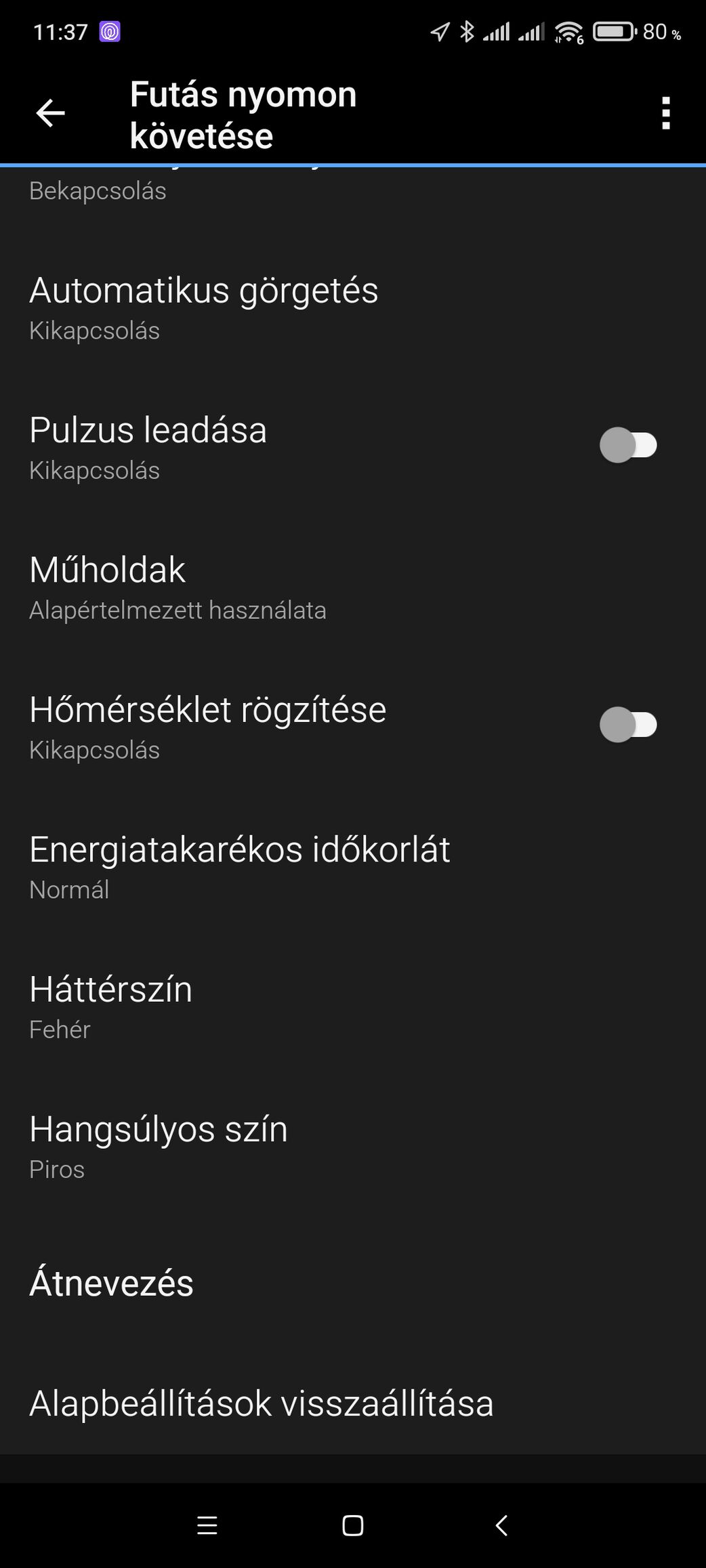The image size is (706, 1568).
Task: Go back using the app bar arrow
Action: [x=51, y=113]
